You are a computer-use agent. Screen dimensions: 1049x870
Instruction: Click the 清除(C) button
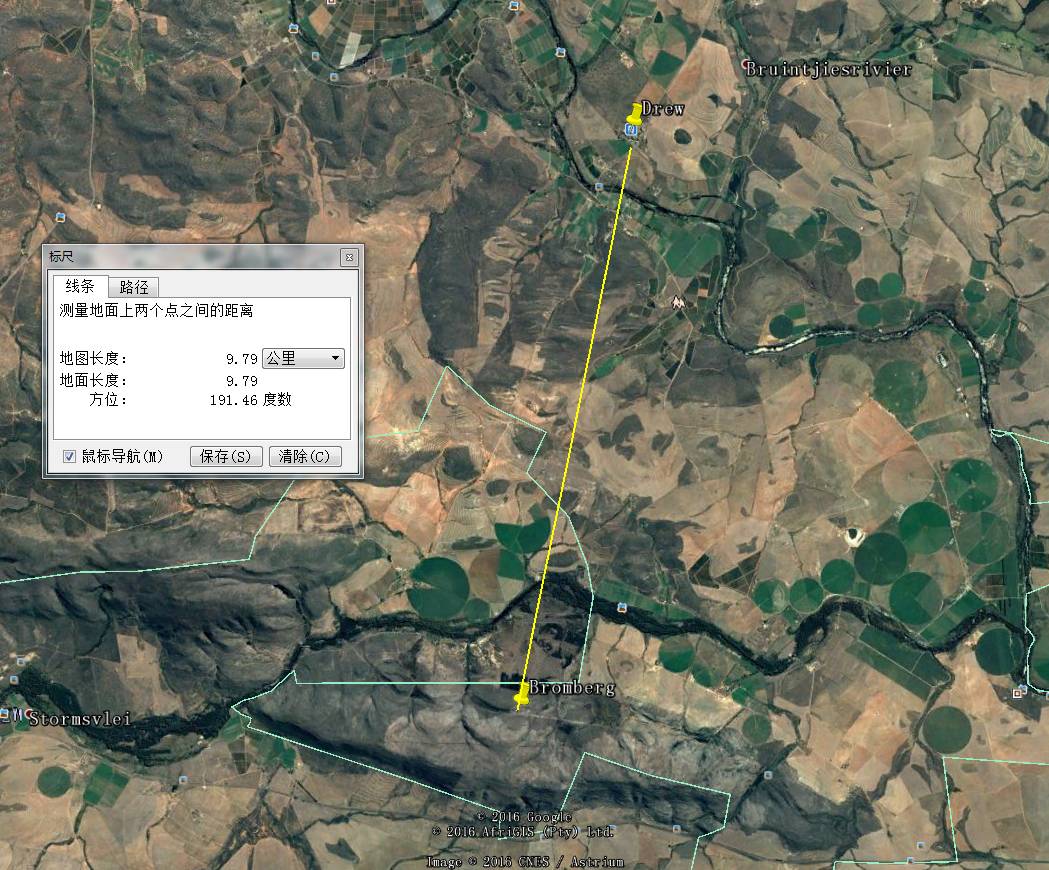(304, 457)
